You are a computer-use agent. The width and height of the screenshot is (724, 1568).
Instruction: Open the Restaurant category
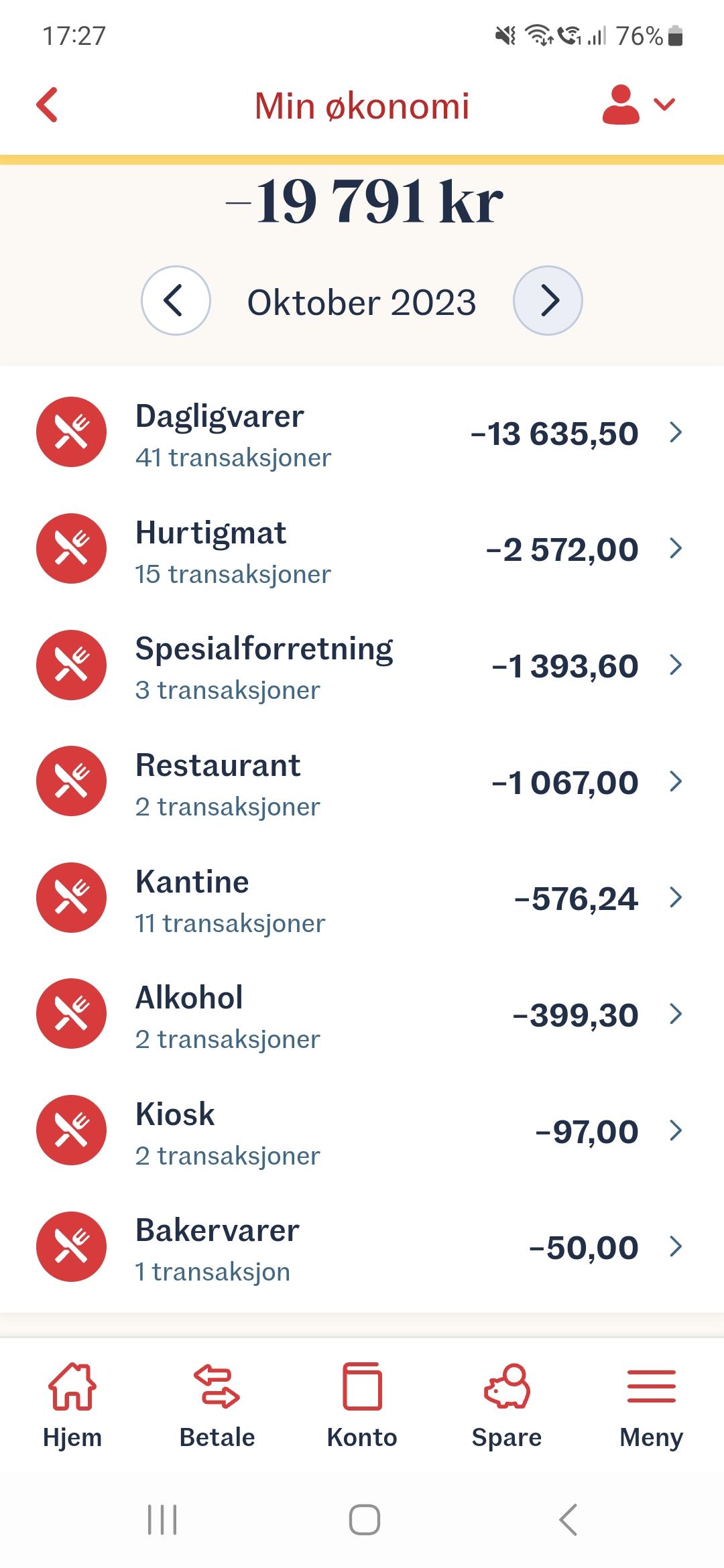click(x=362, y=782)
